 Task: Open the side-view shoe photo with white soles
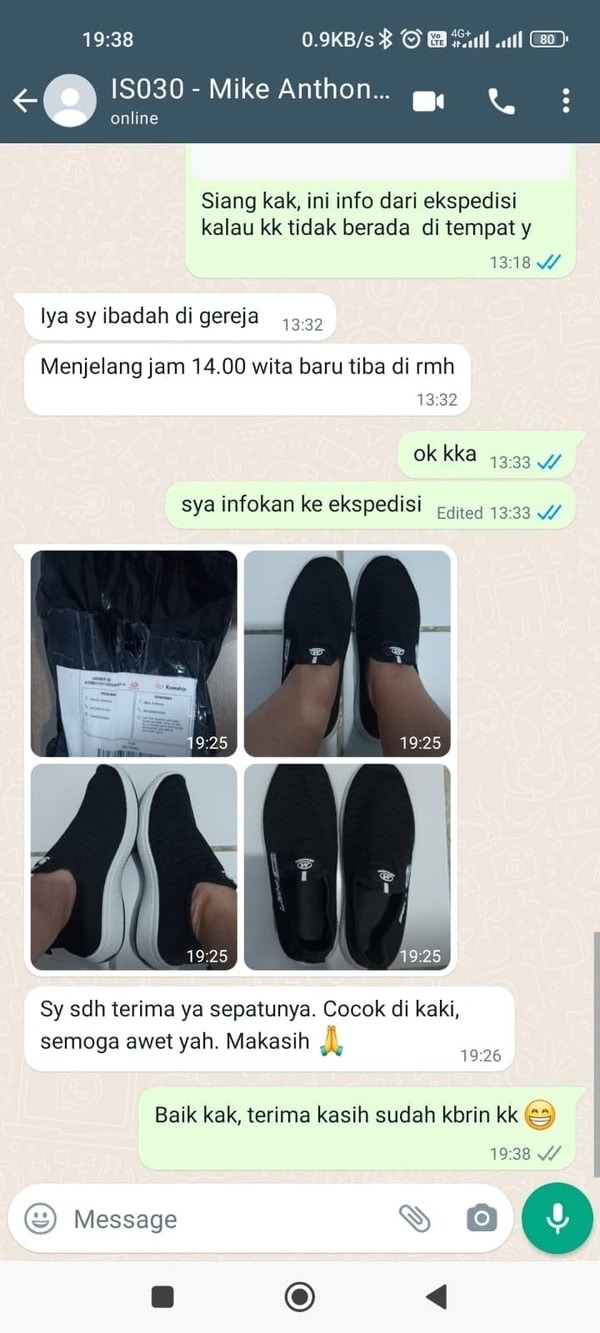(x=134, y=867)
